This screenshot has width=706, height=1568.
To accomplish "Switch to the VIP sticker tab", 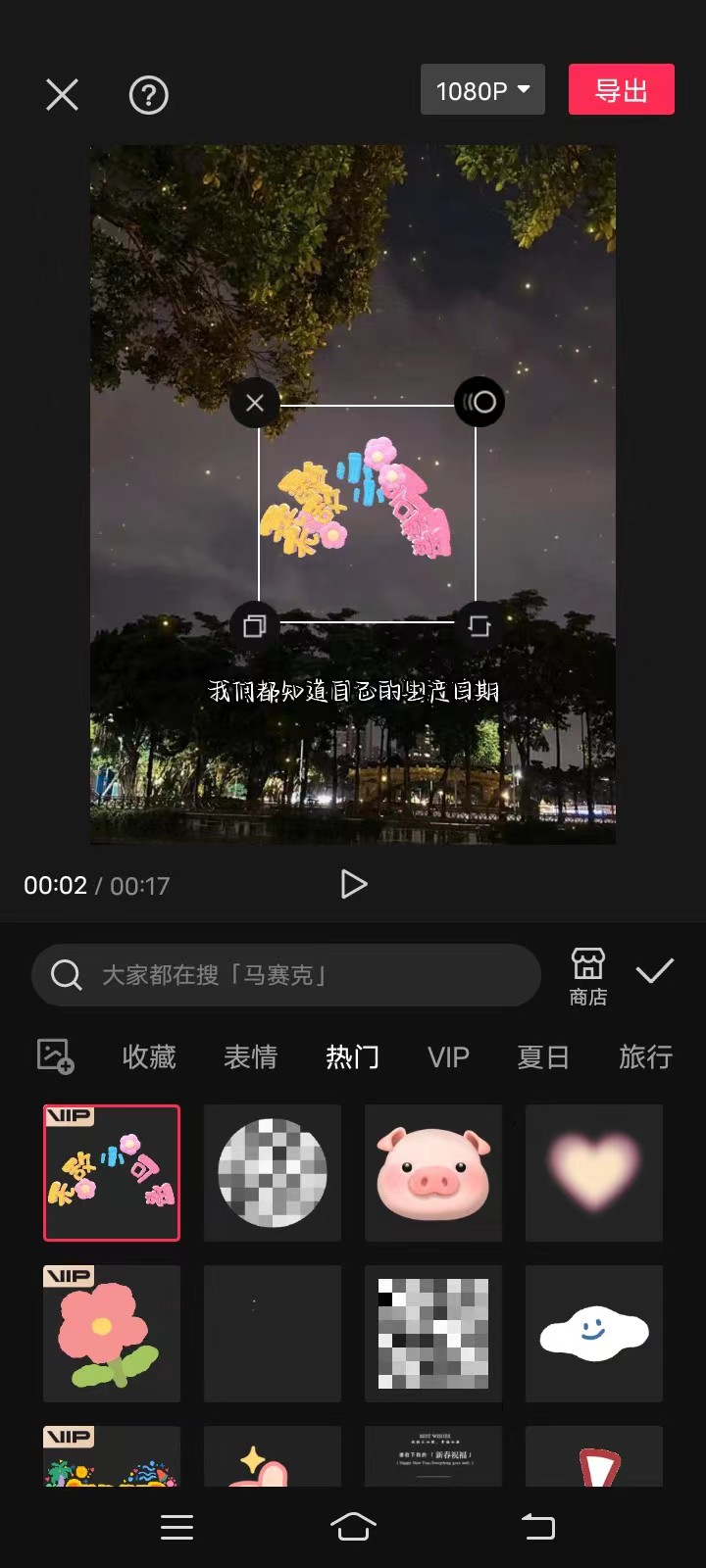I will pyautogui.click(x=448, y=1056).
